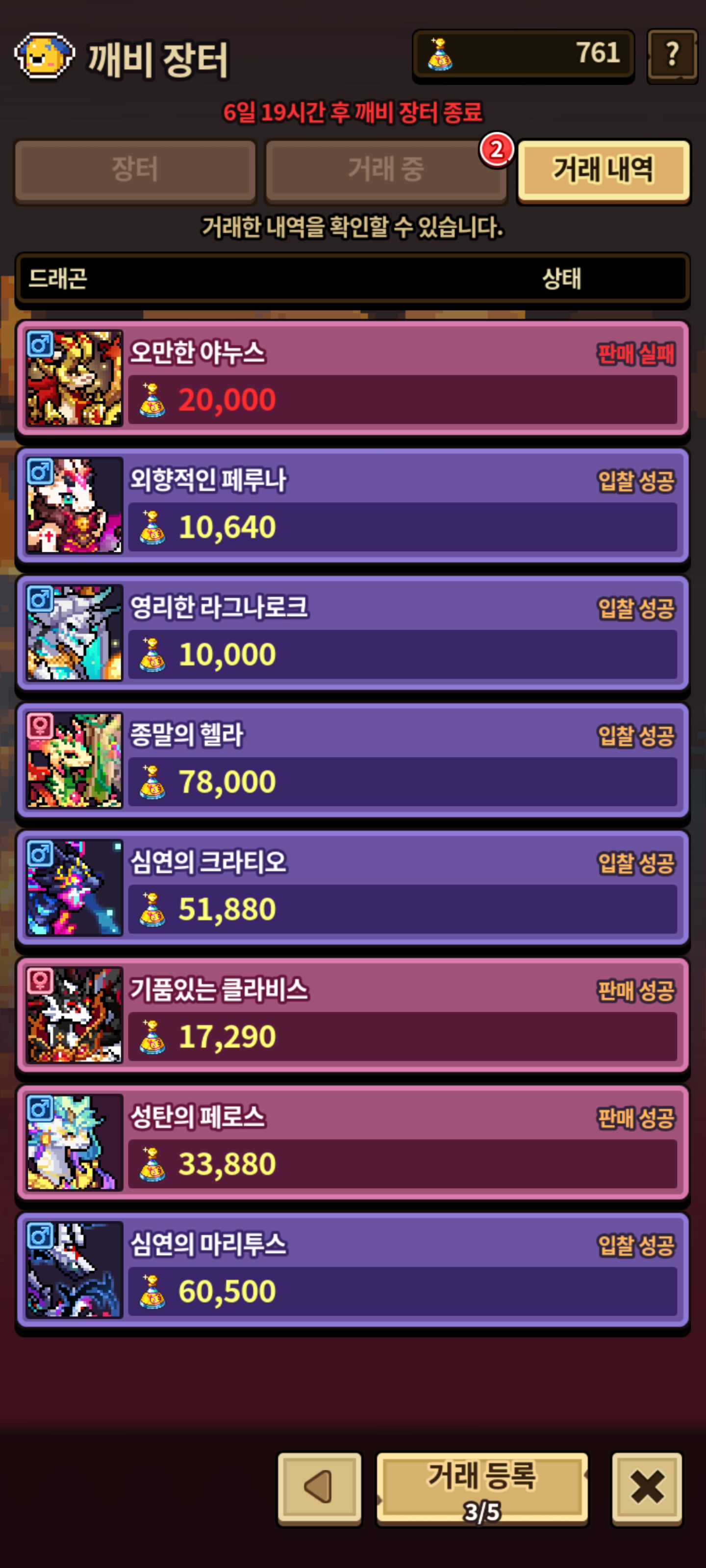The height and width of the screenshot is (1568, 706).
Task: Open the 오만한 야누스 trade entry
Action: pos(353,378)
